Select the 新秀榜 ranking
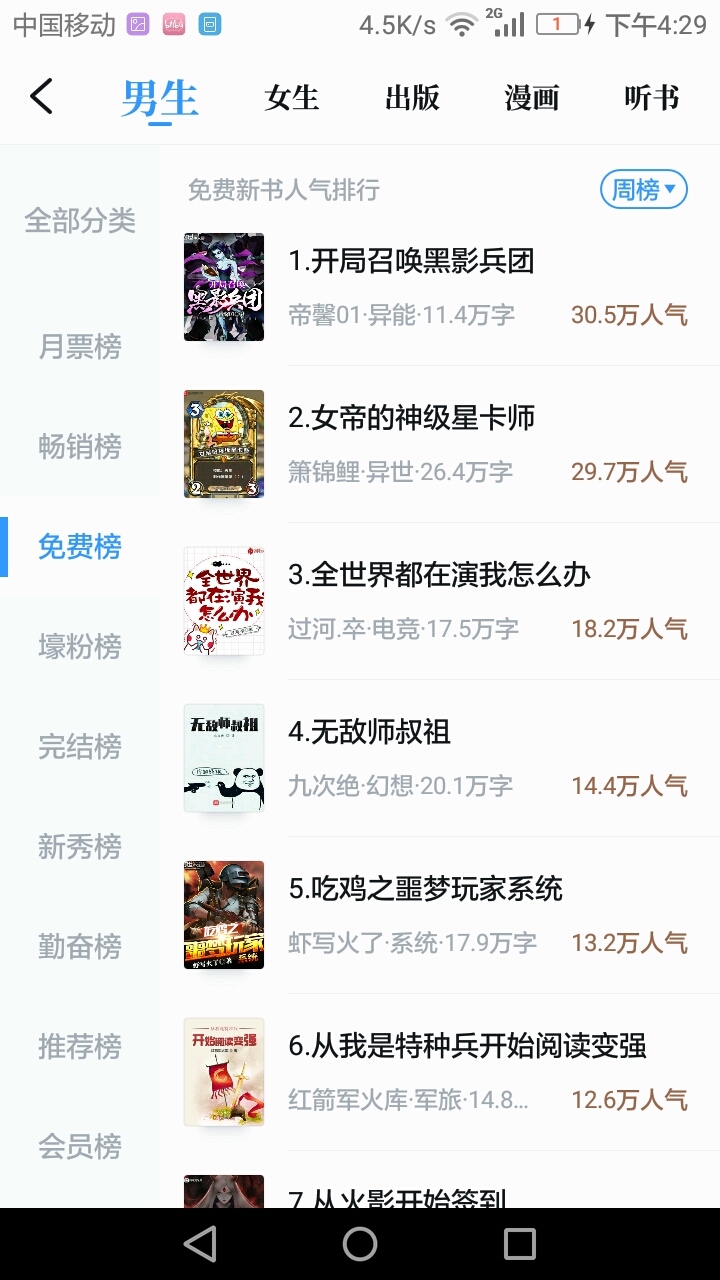The width and height of the screenshot is (720, 1280). click(80, 847)
